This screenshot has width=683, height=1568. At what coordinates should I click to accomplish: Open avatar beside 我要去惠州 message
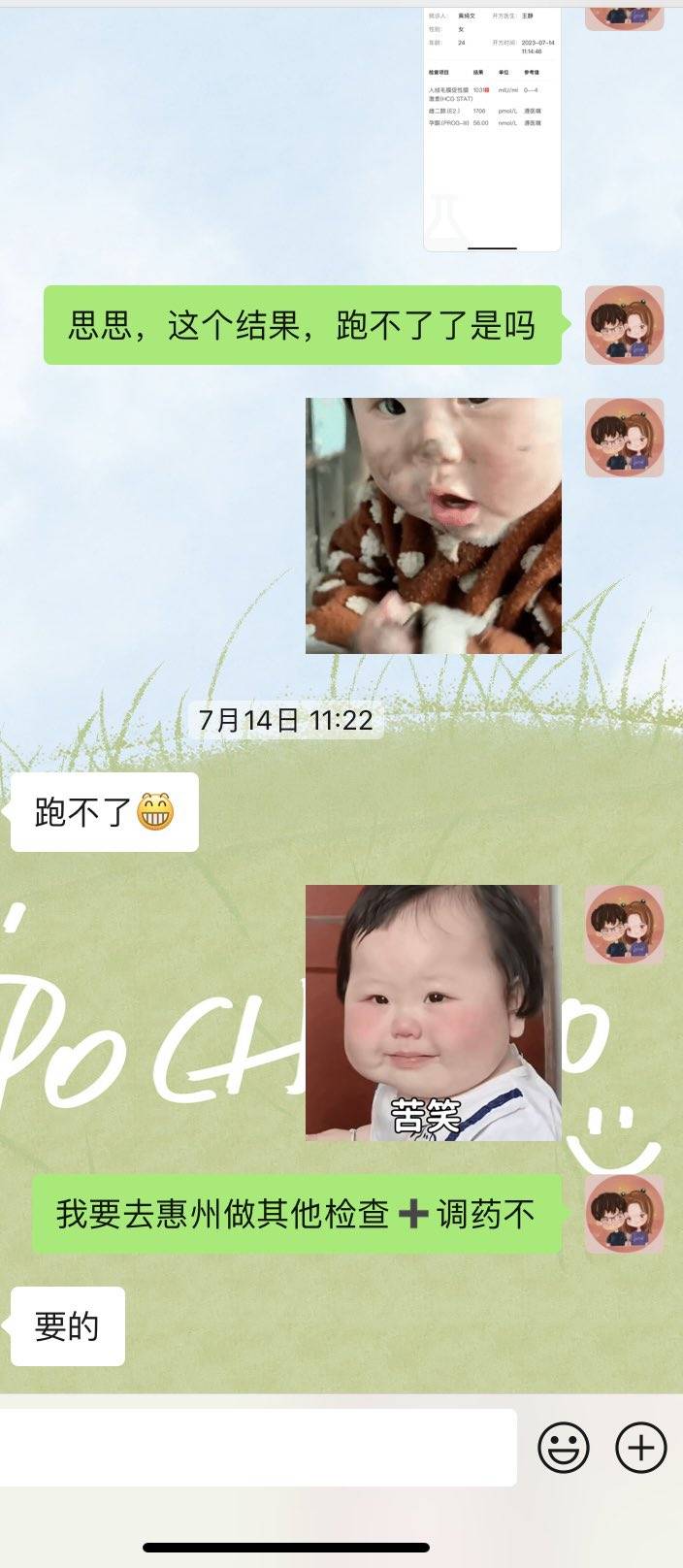625,1214
